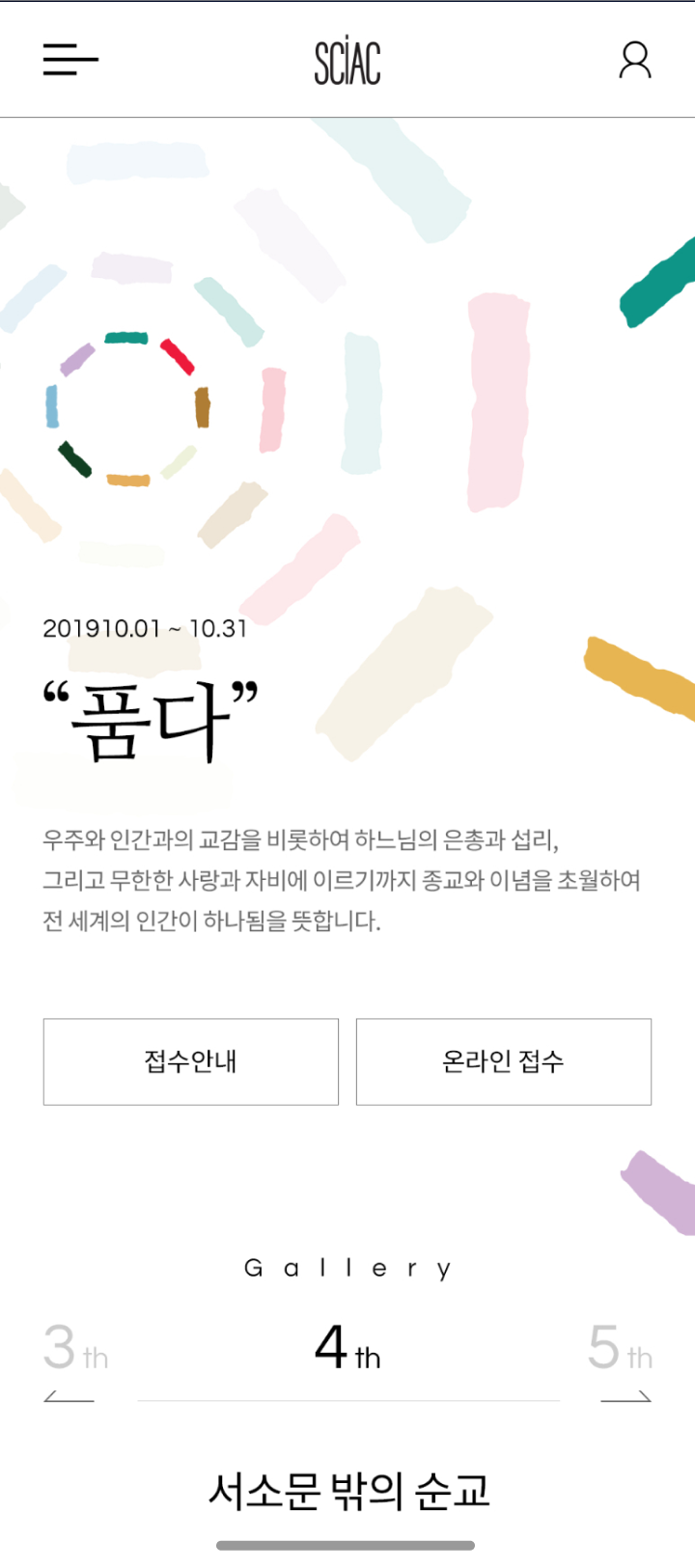Open the user profile icon

634,60
